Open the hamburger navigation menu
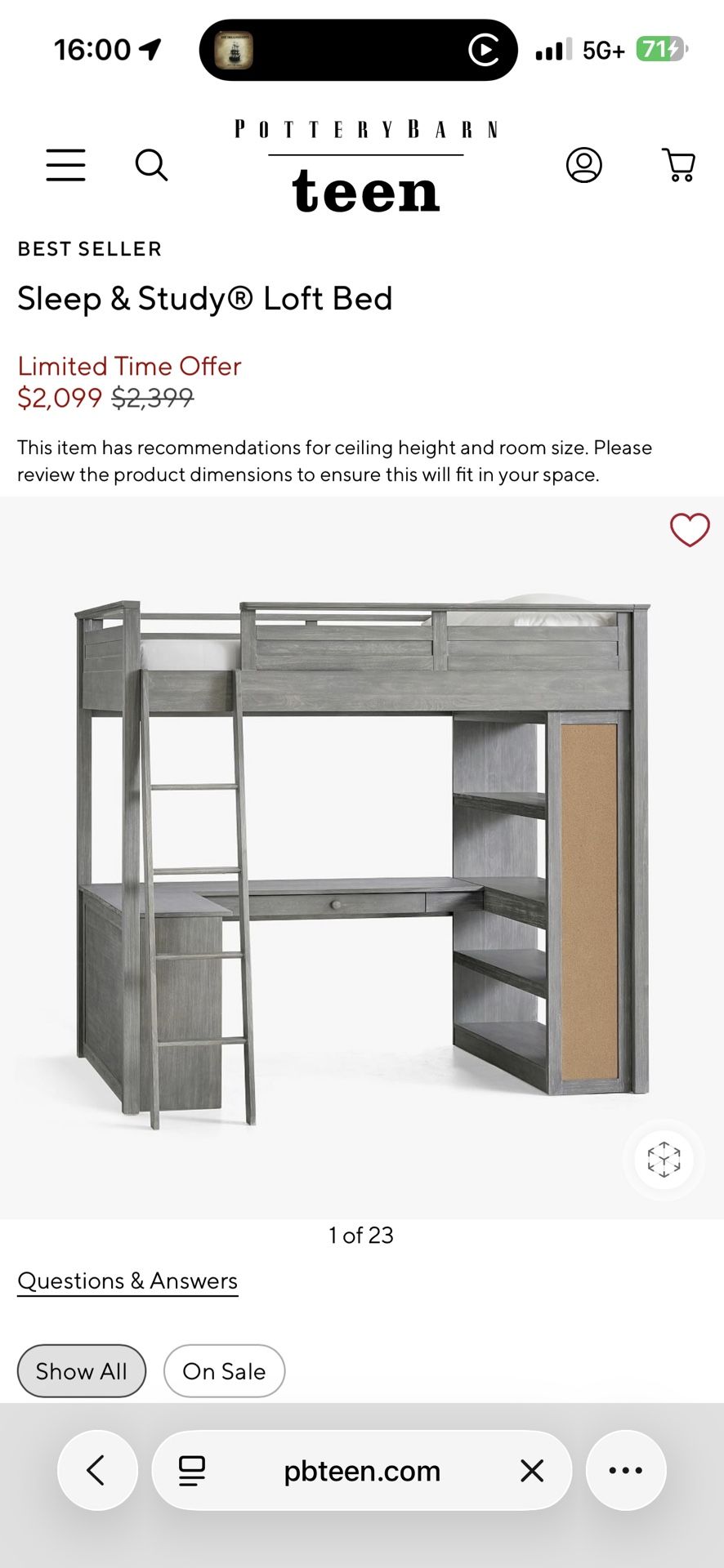The height and width of the screenshot is (1568, 724). [65, 165]
